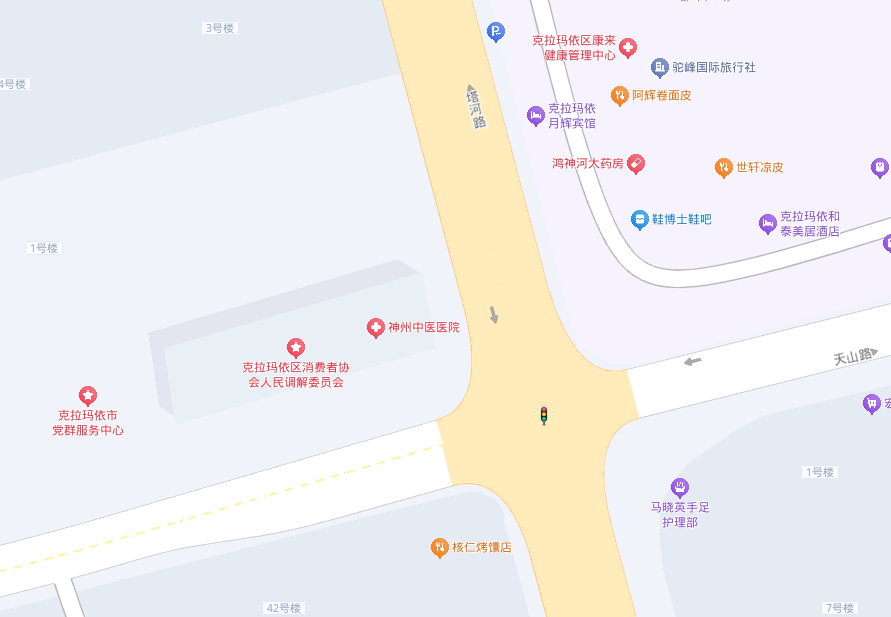Open 克拉玛依和泰美居酒店 hotel marker
The width and height of the screenshot is (891, 617).
pos(768,223)
